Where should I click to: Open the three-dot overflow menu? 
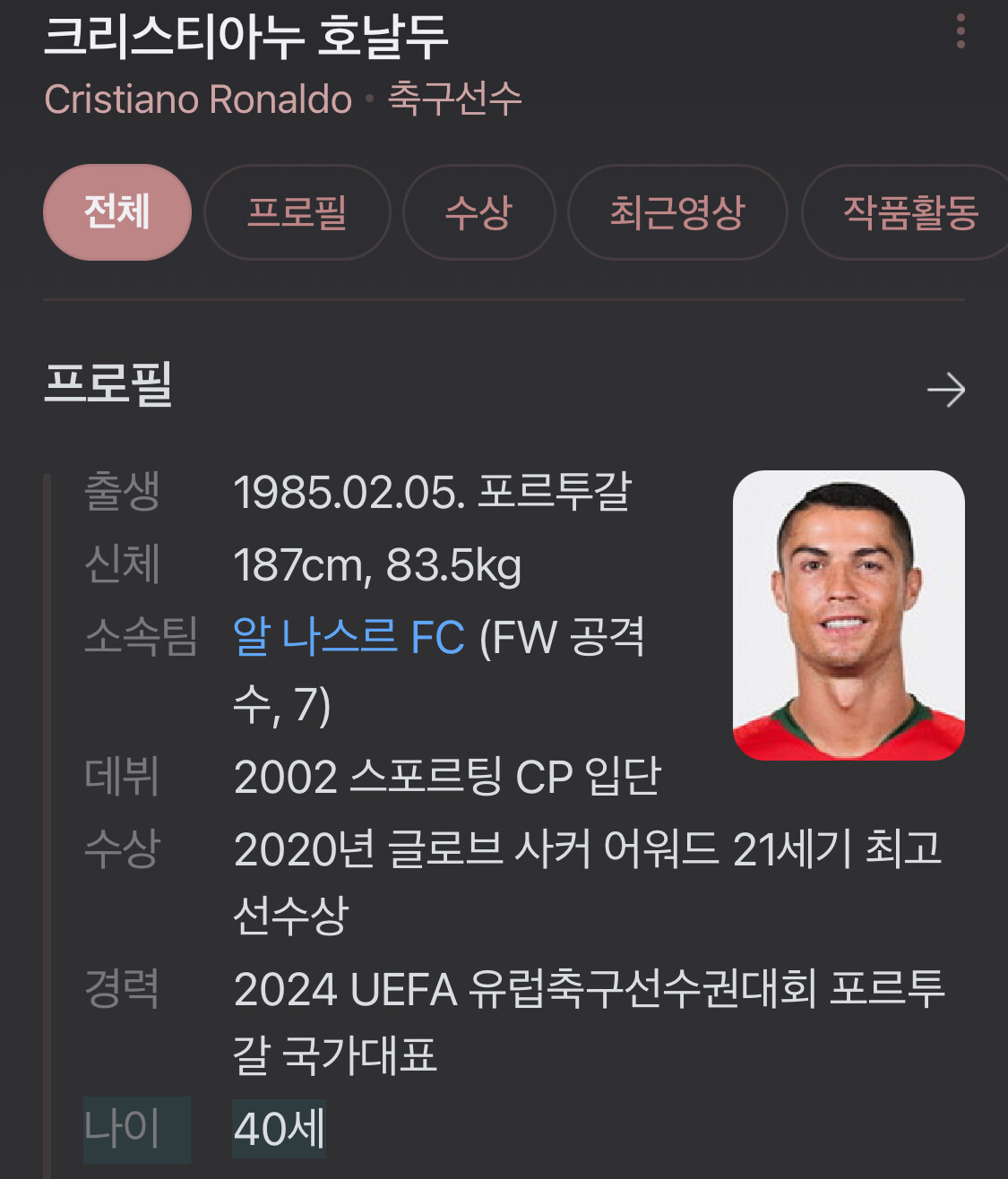pos(961,31)
